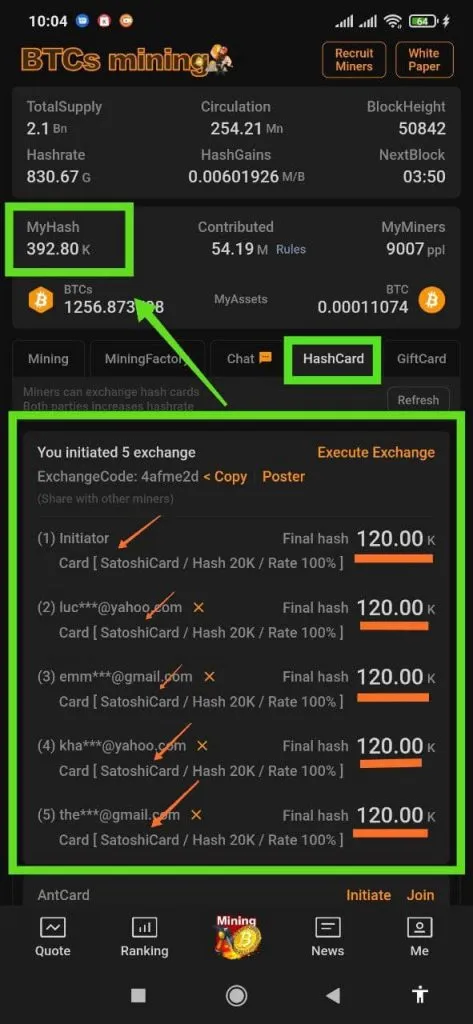The height and width of the screenshot is (1024, 473).
Task: Go to the Quote section
Action: (x=52, y=936)
